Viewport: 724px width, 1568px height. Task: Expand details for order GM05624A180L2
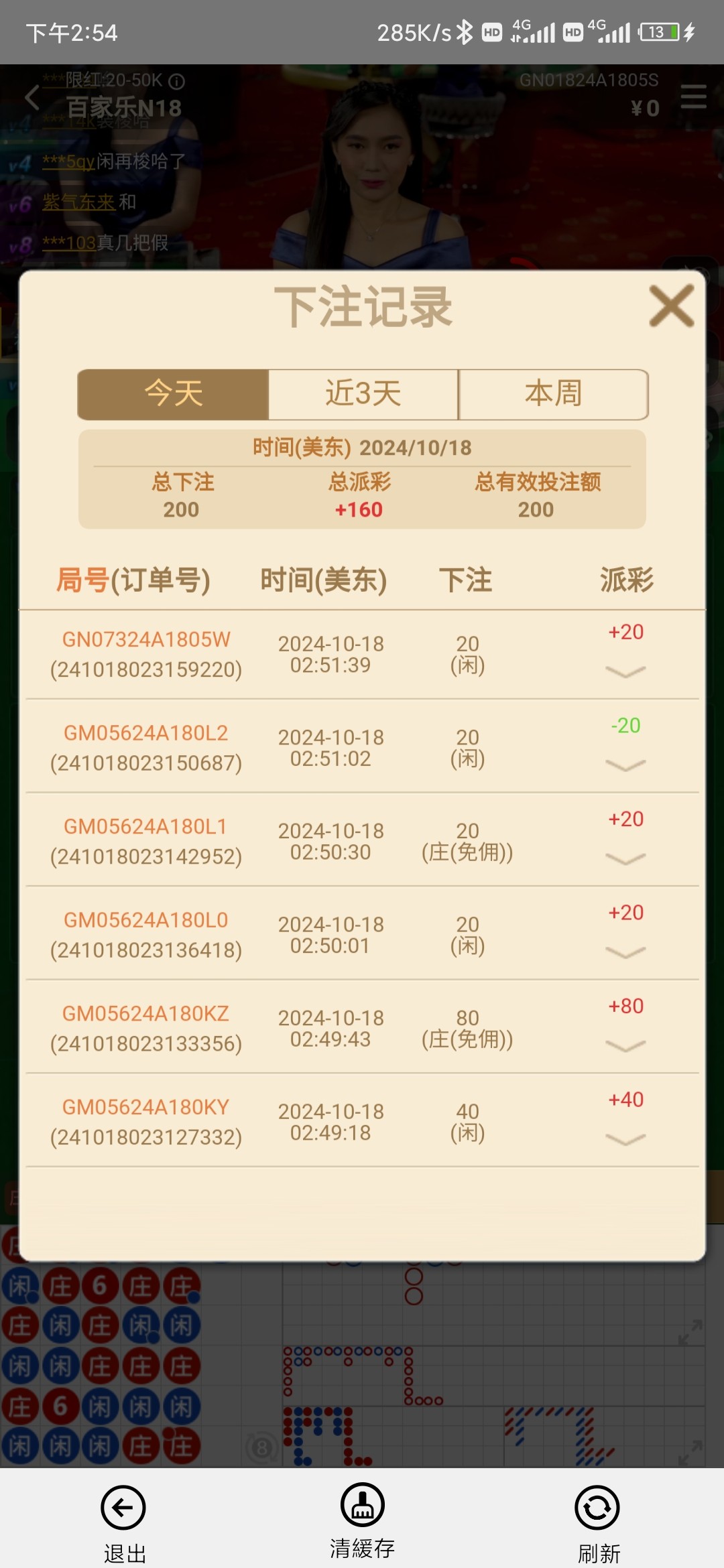coord(625,765)
